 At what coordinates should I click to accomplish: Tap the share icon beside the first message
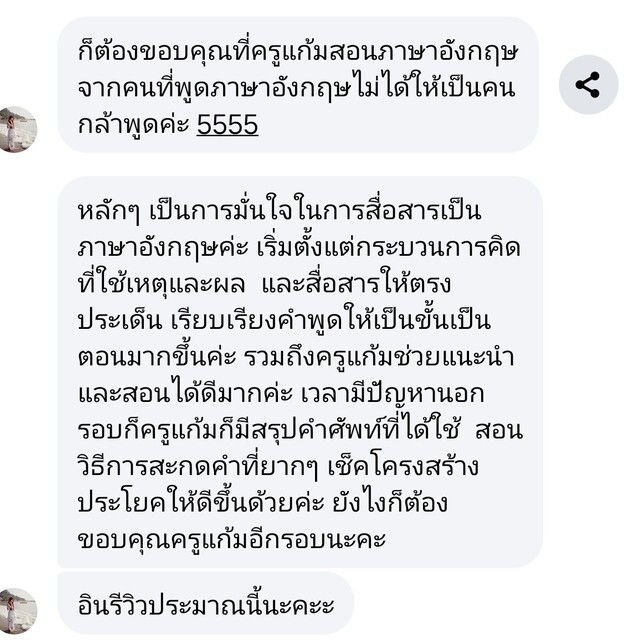coord(588,85)
